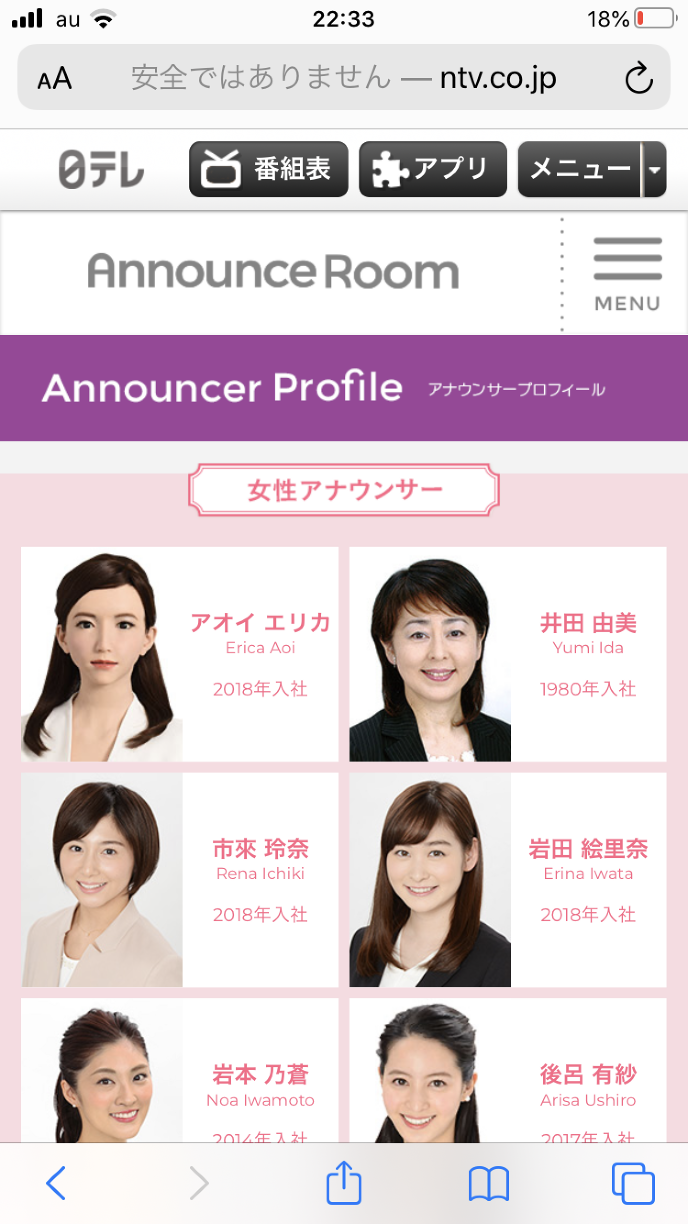The width and height of the screenshot is (688, 1224).
Task: View Erina Iwata's profile card
Action: (507, 880)
